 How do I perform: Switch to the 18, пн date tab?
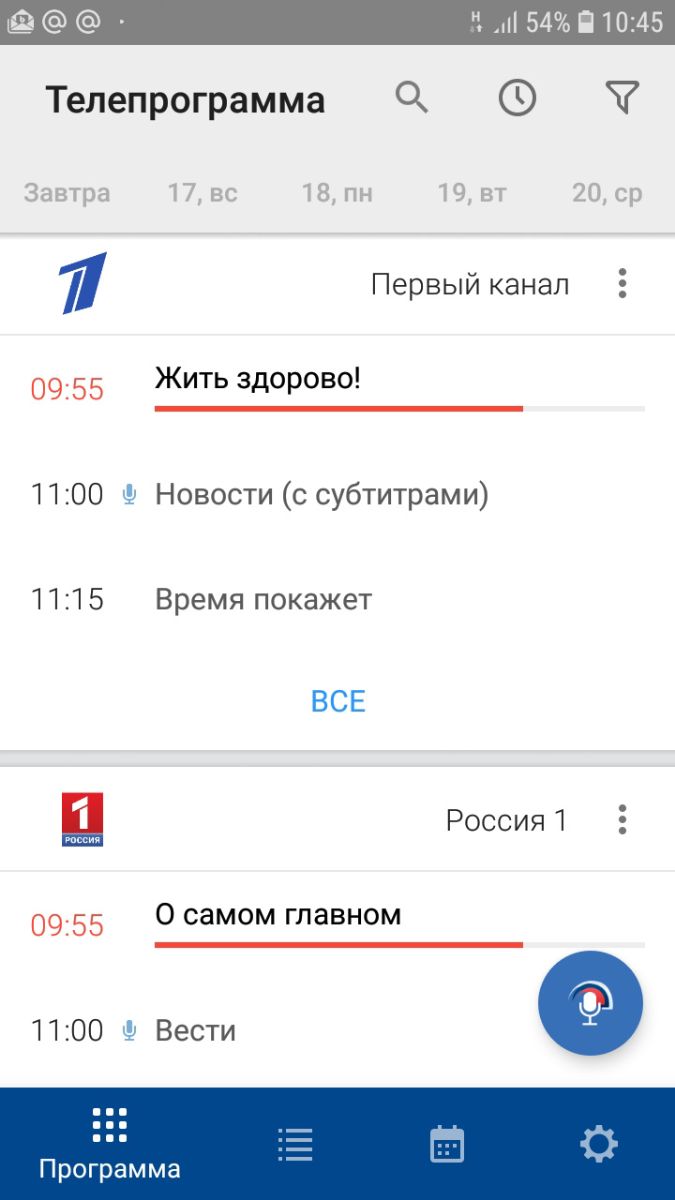(x=337, y=192)
